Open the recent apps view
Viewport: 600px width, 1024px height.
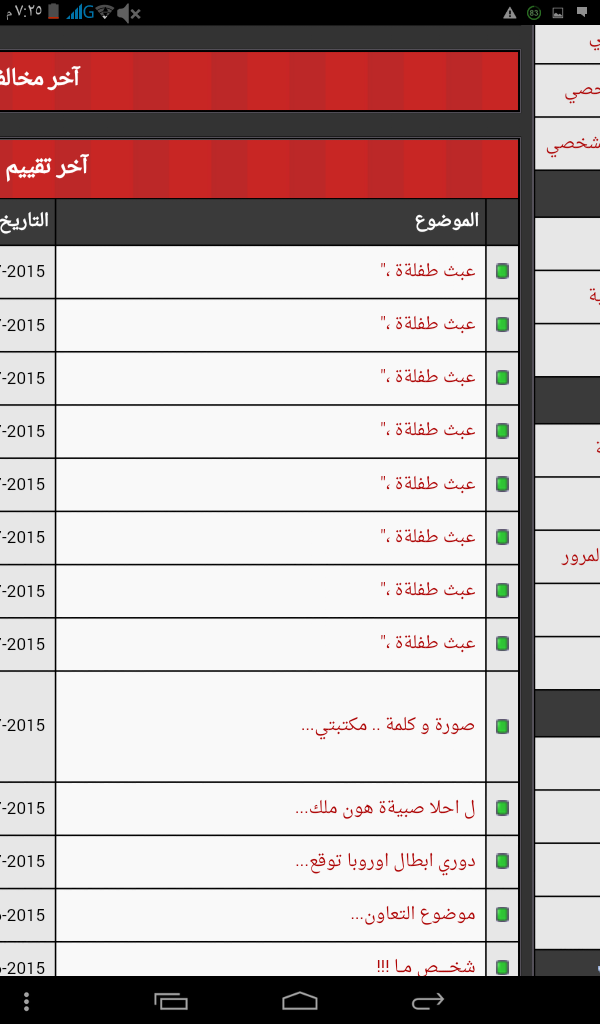[x=171, y=1000]
